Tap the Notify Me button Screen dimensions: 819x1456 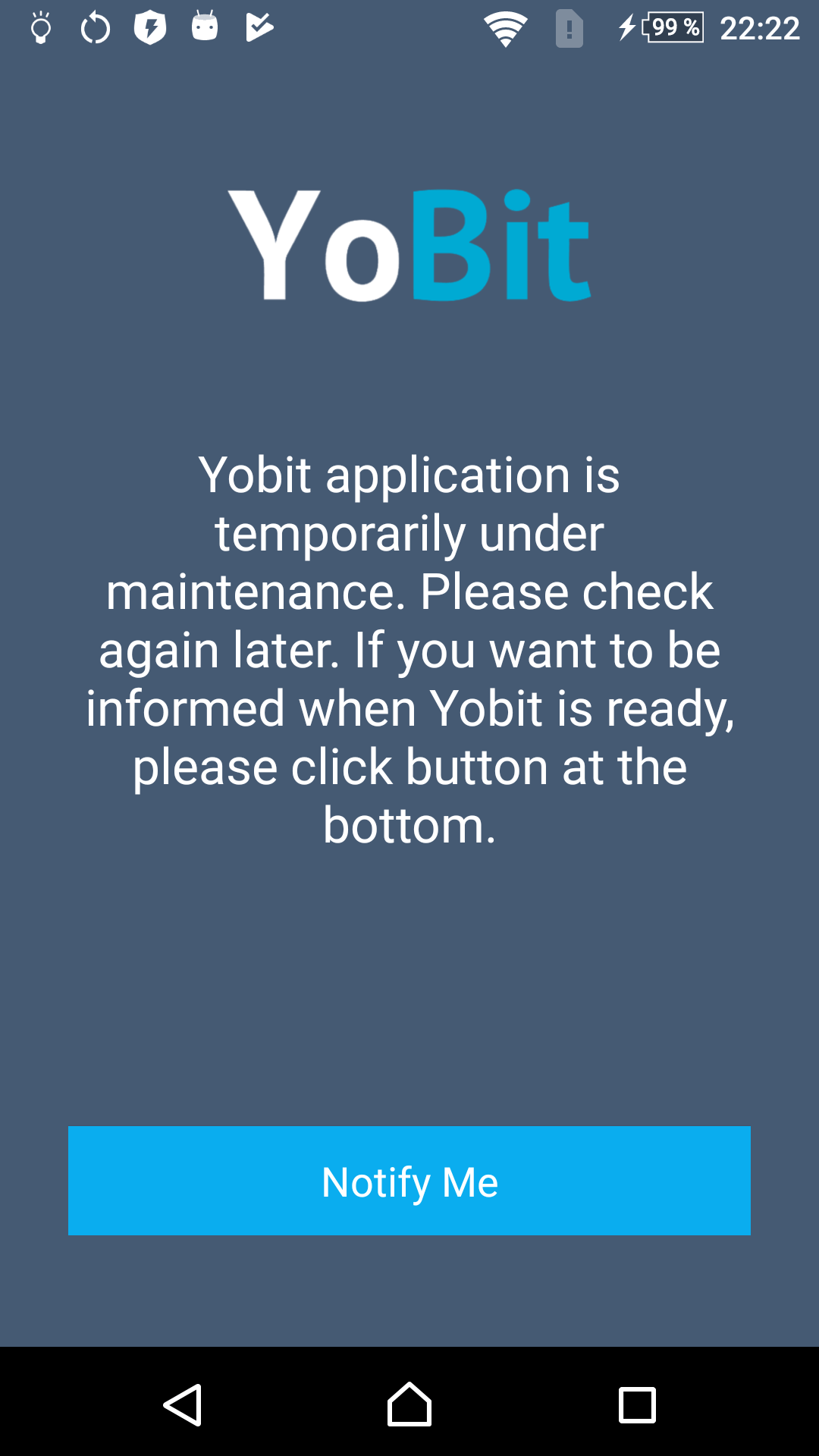click(x=409, y=1181)
